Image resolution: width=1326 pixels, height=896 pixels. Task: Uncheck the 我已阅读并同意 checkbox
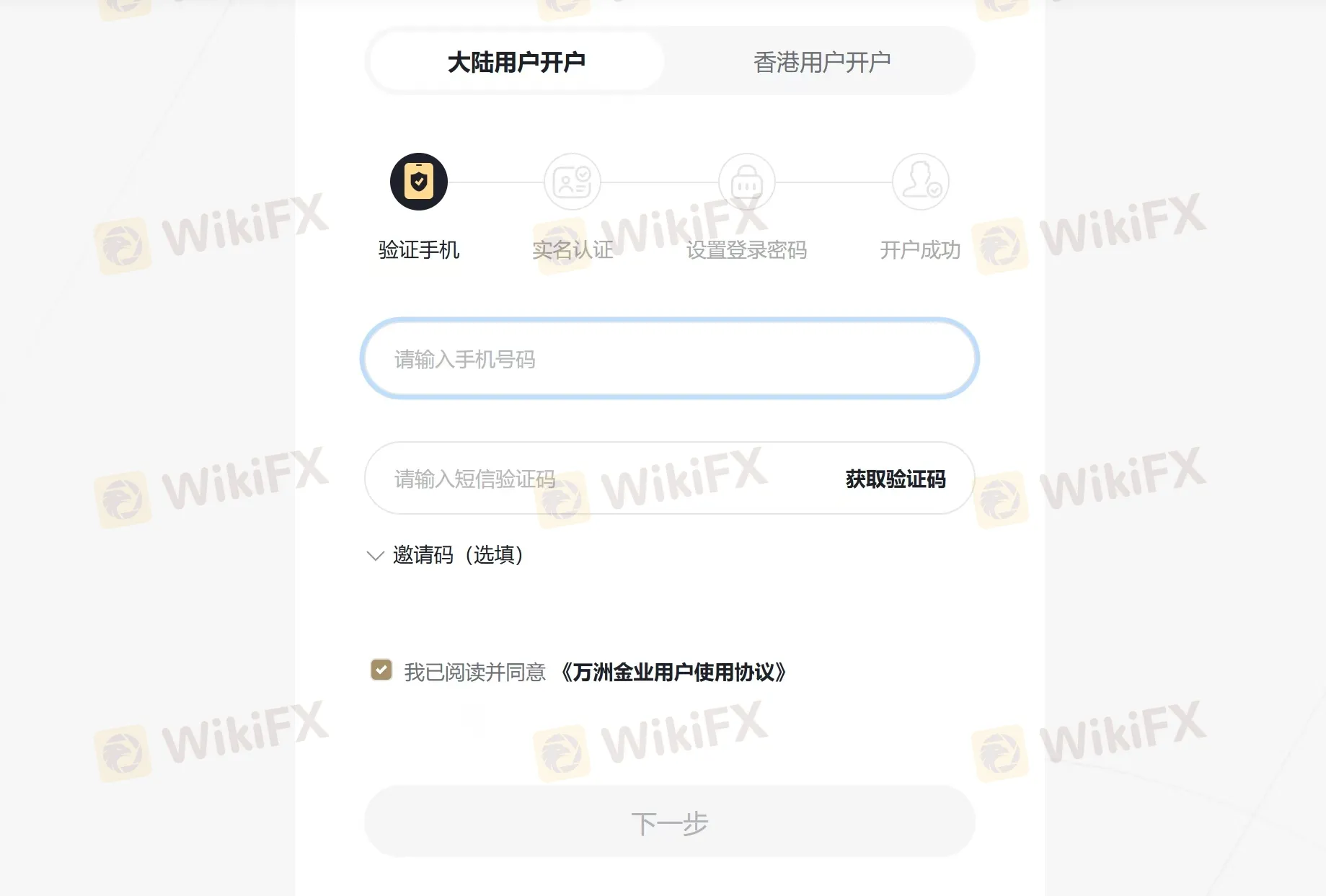point(381,670)
